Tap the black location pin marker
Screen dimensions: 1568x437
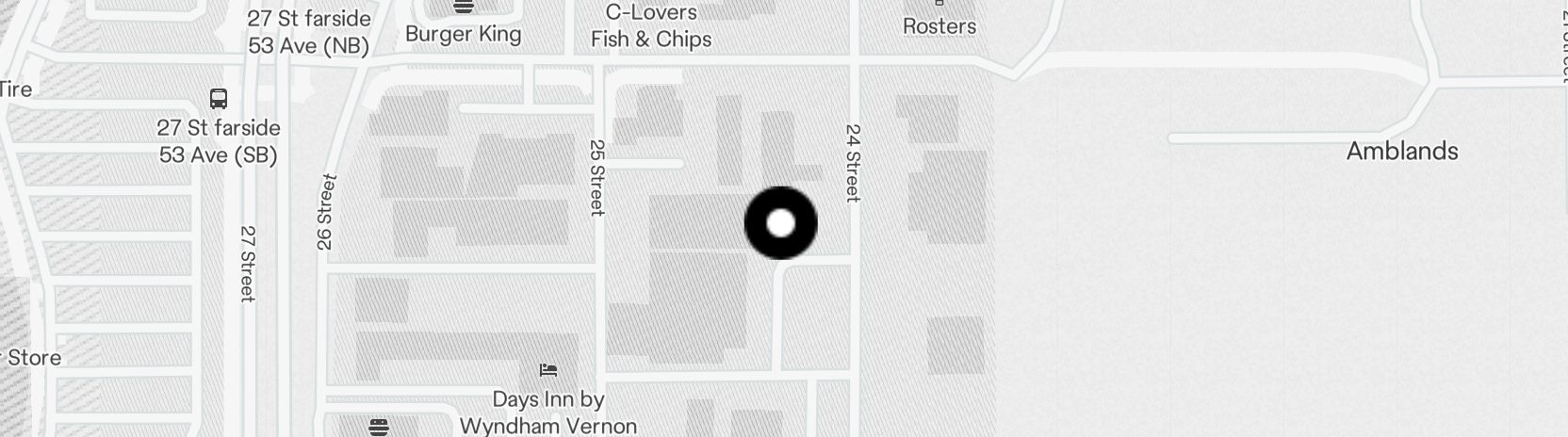tap(780, 223)
